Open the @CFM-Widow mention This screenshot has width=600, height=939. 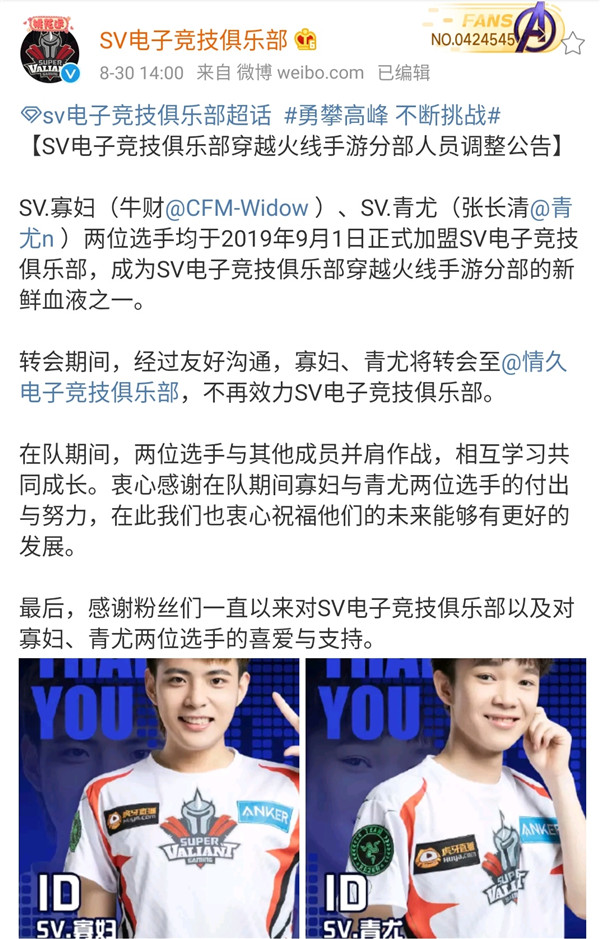tap(233, 208)
